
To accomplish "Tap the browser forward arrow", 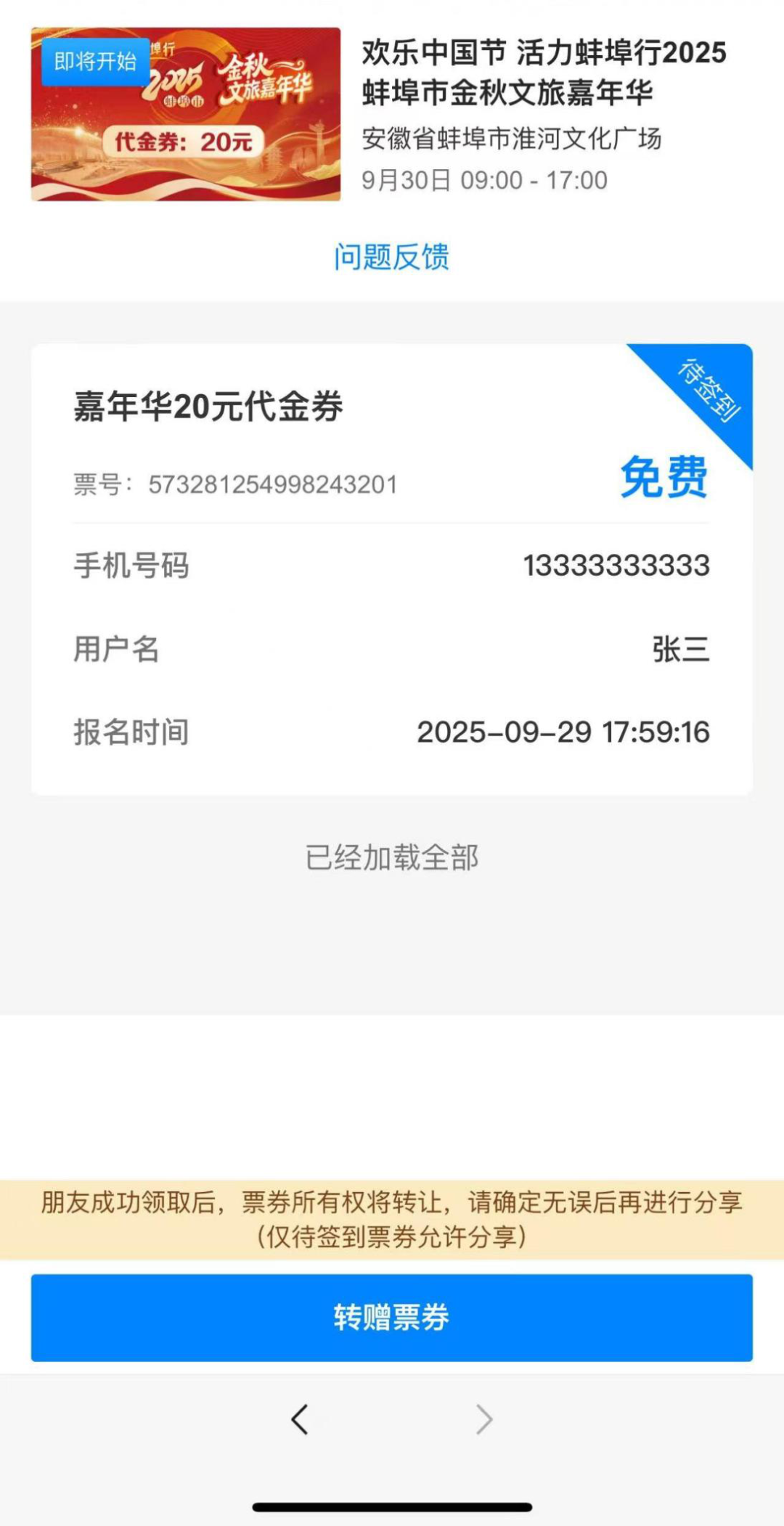I will [x=484, y=1419].
